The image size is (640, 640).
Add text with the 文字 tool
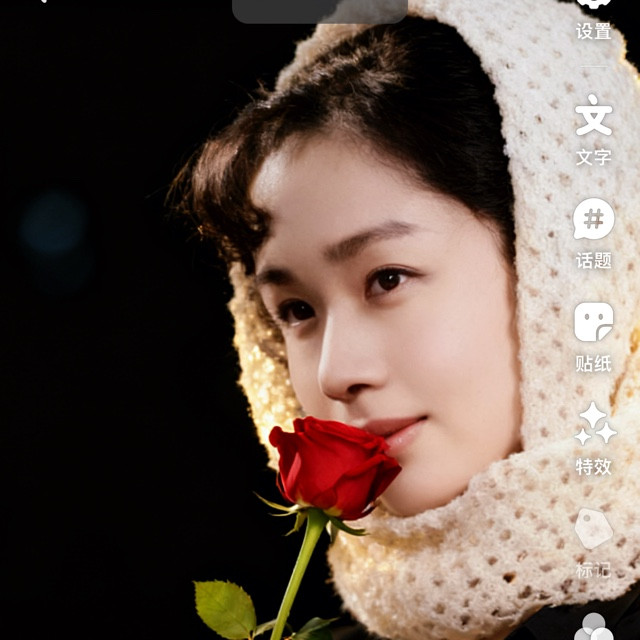click(593, 128)
